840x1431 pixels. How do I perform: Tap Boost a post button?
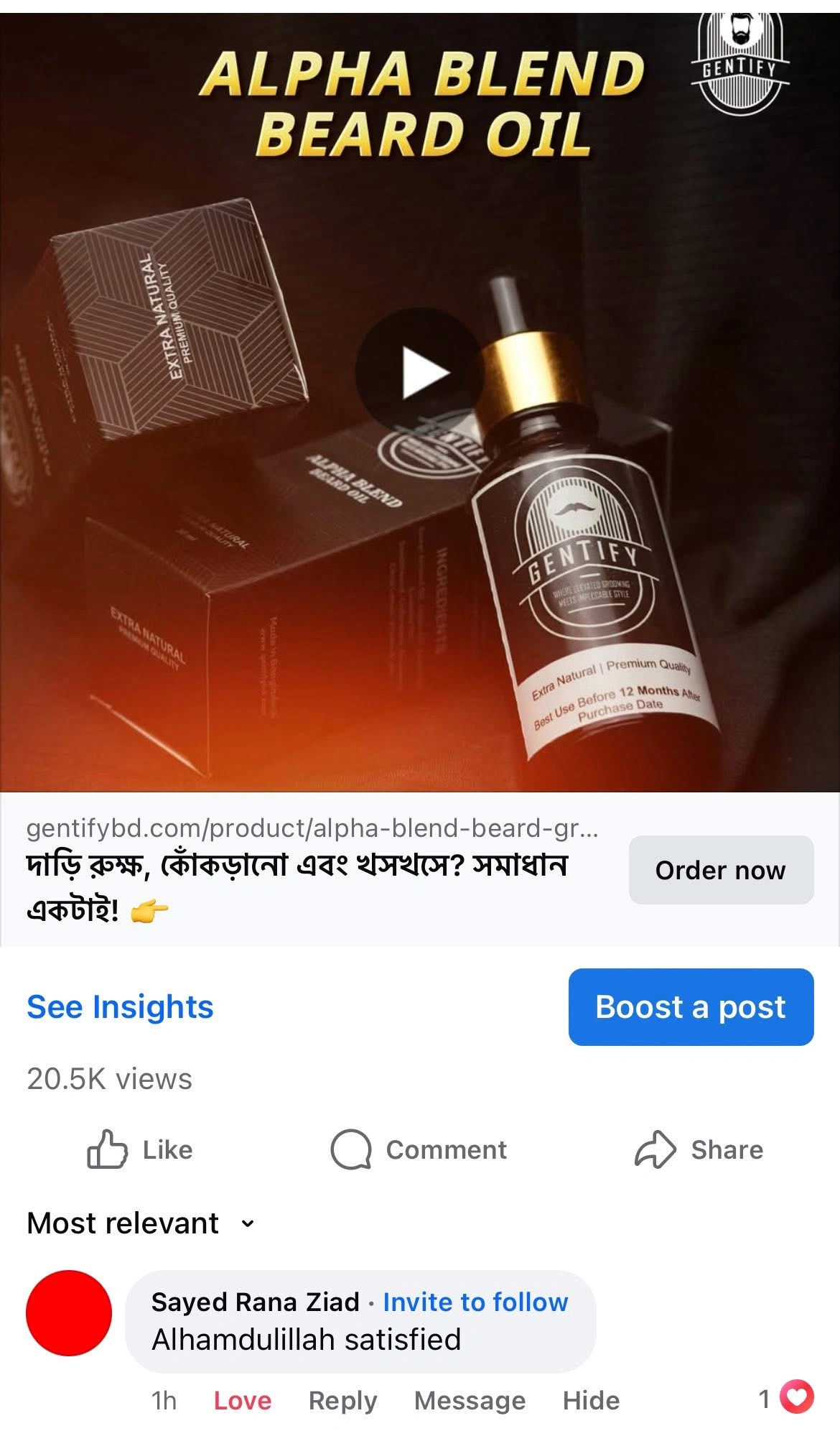pos(690,1006)
